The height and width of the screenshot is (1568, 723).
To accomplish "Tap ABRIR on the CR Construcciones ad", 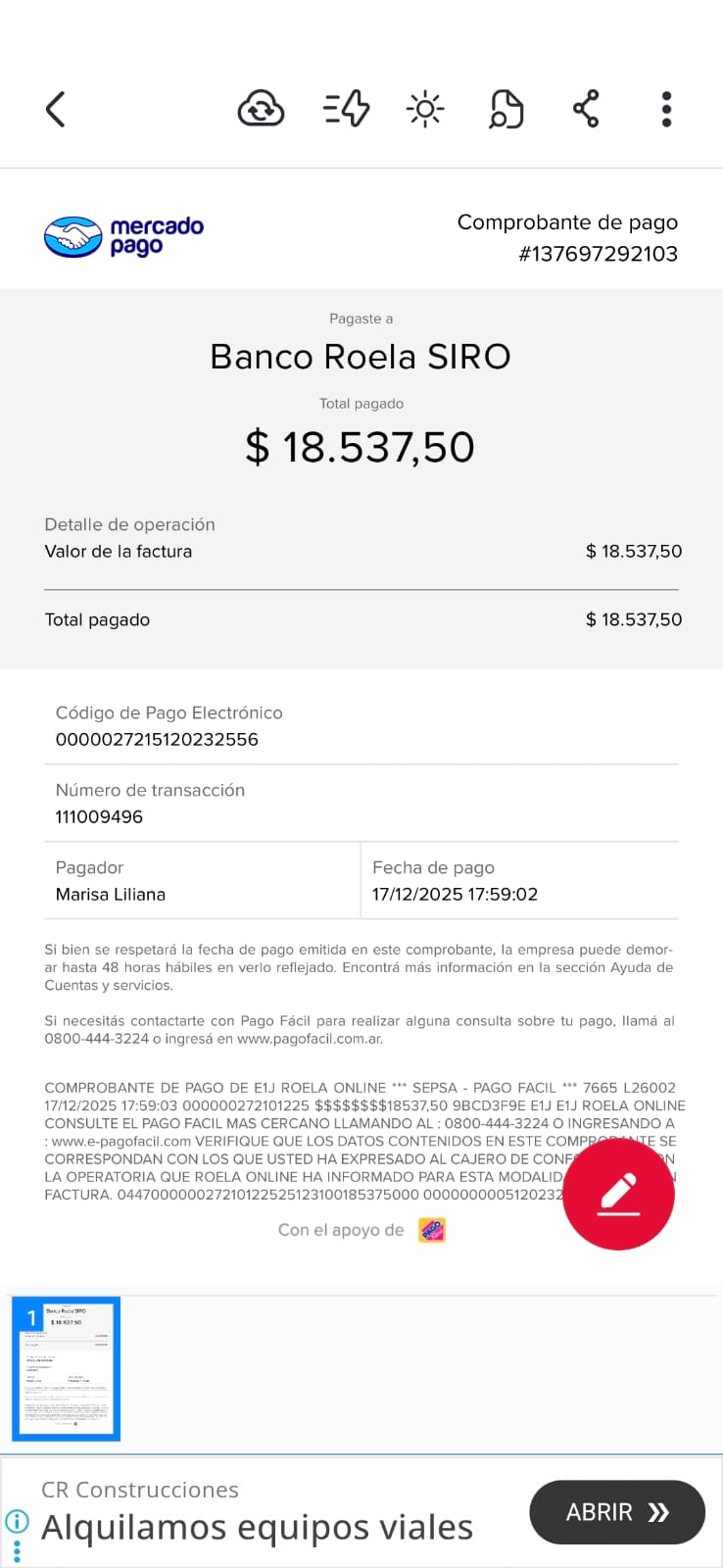I will tap(616, 1512).
